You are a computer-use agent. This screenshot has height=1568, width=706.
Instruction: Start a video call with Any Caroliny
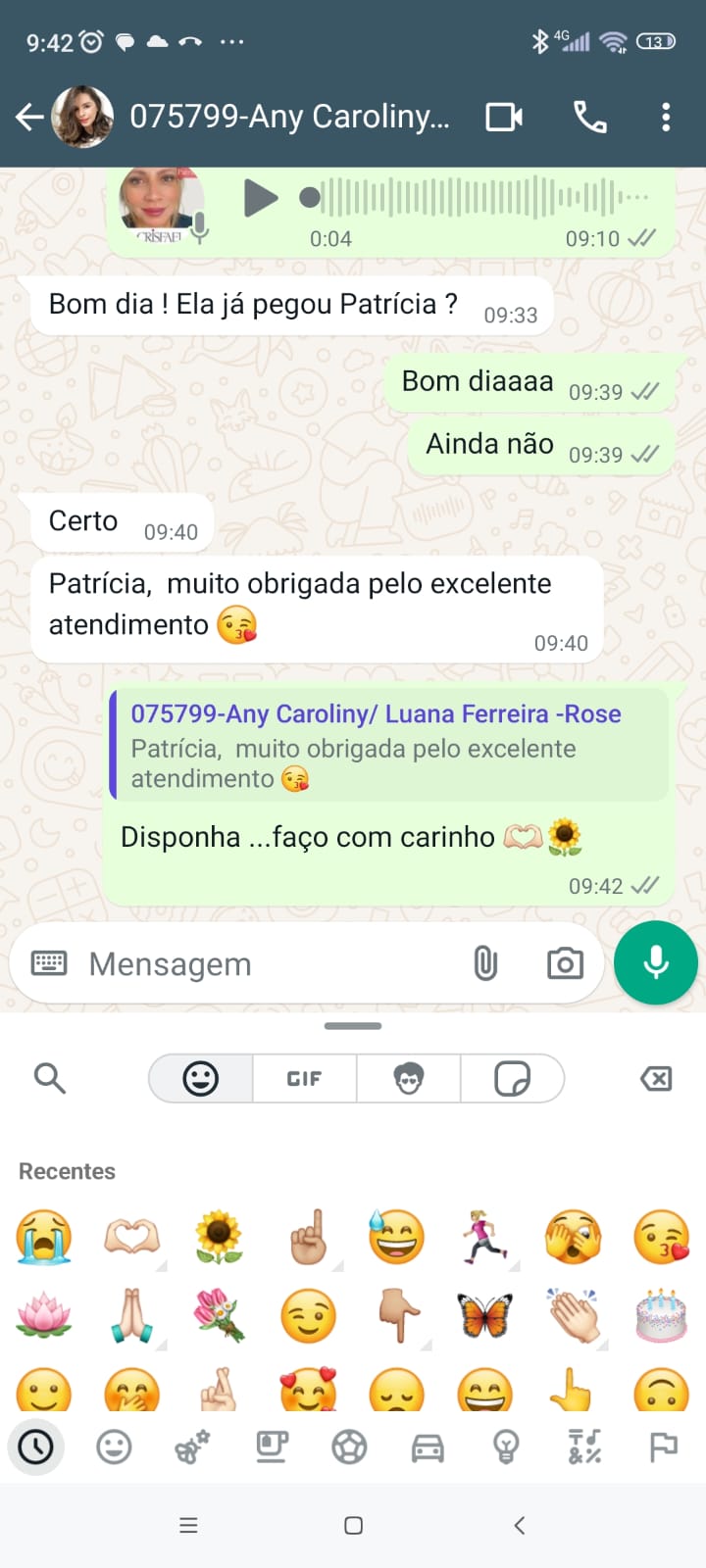(x=504, y=118)
